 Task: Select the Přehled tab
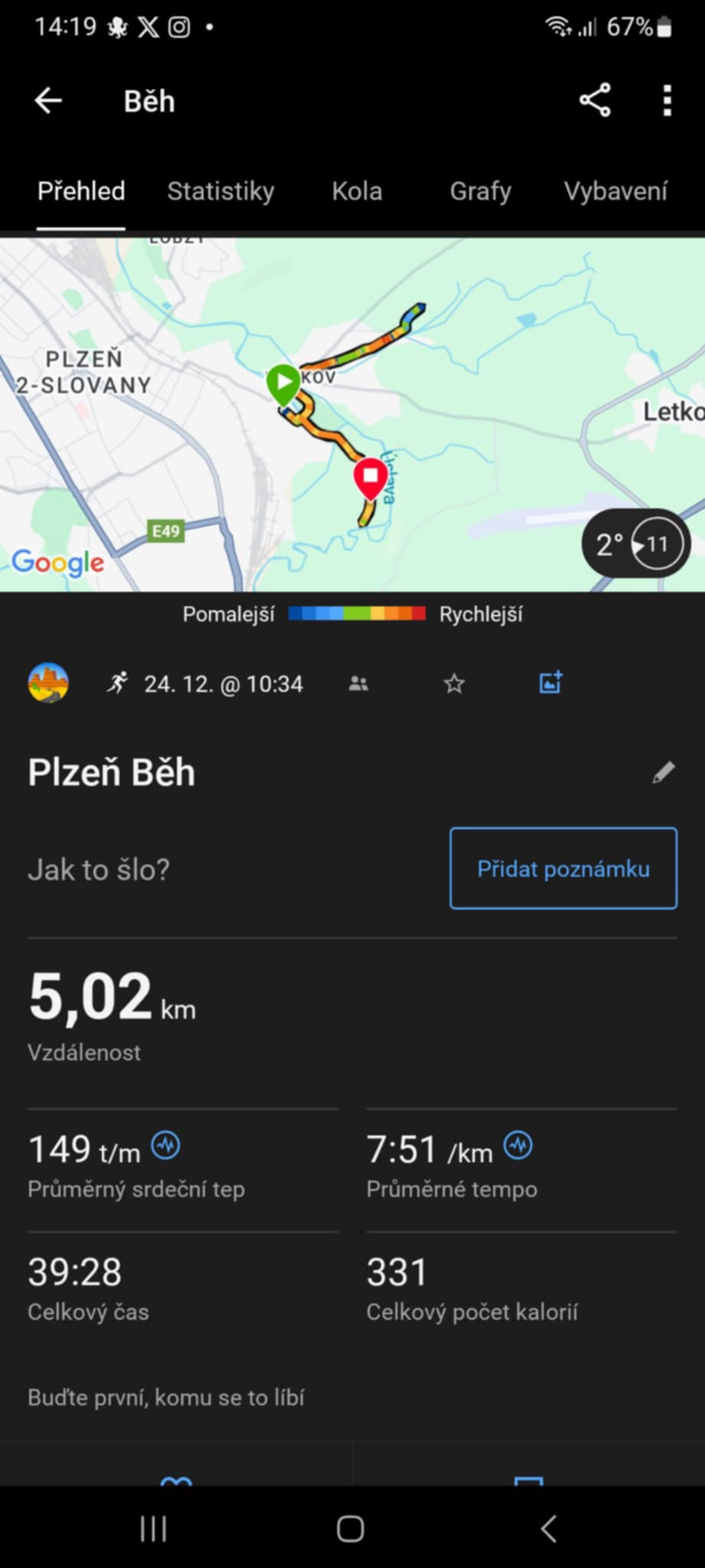[x=81, y=191]
